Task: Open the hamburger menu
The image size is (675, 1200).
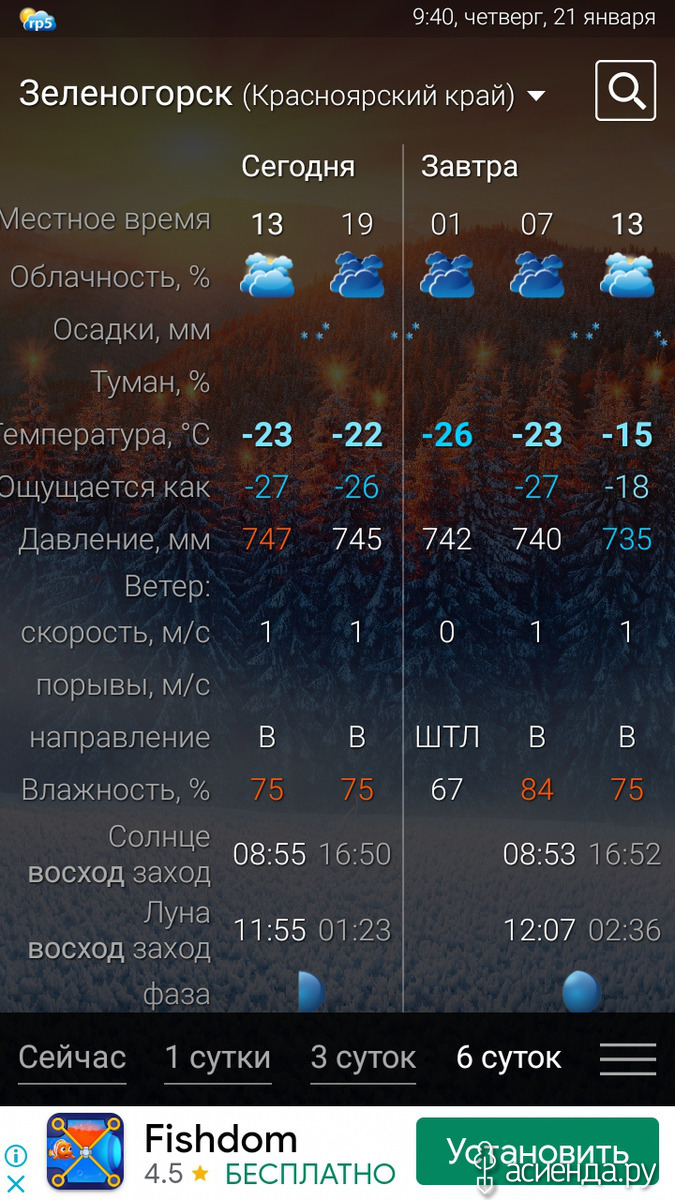Action: pyautogui.click(x=628, y=1058)
